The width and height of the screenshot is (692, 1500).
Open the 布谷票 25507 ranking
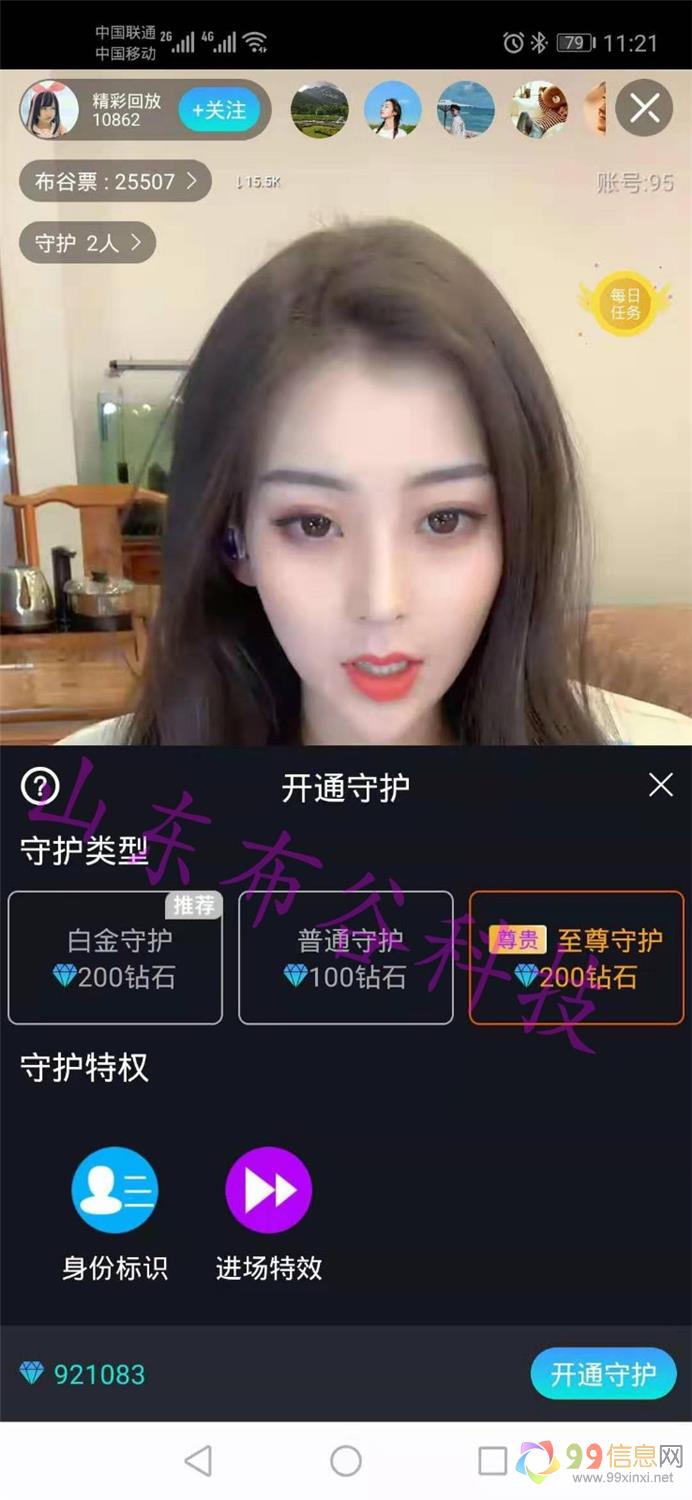pyautogui.click(x=115, y=181)
